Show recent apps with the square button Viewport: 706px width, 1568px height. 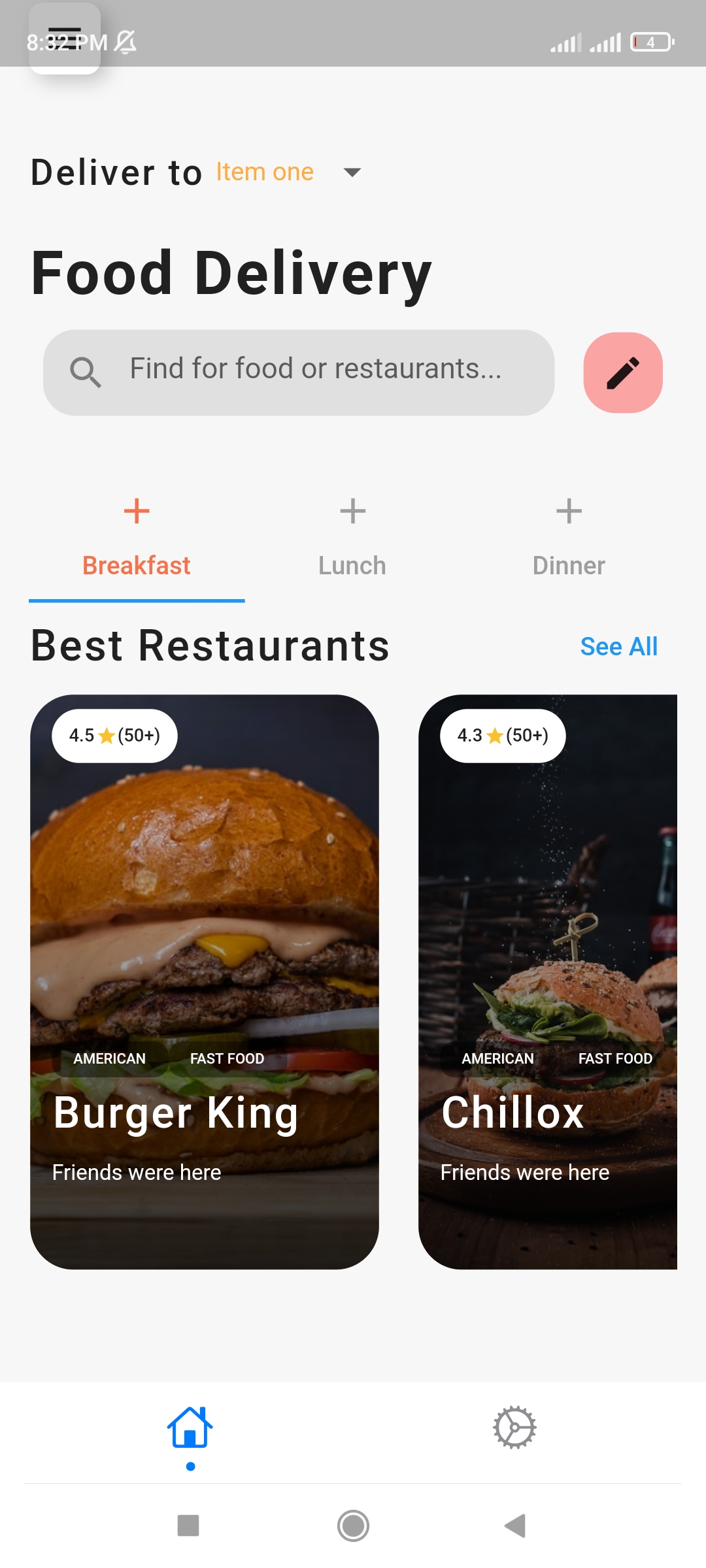188,1526
